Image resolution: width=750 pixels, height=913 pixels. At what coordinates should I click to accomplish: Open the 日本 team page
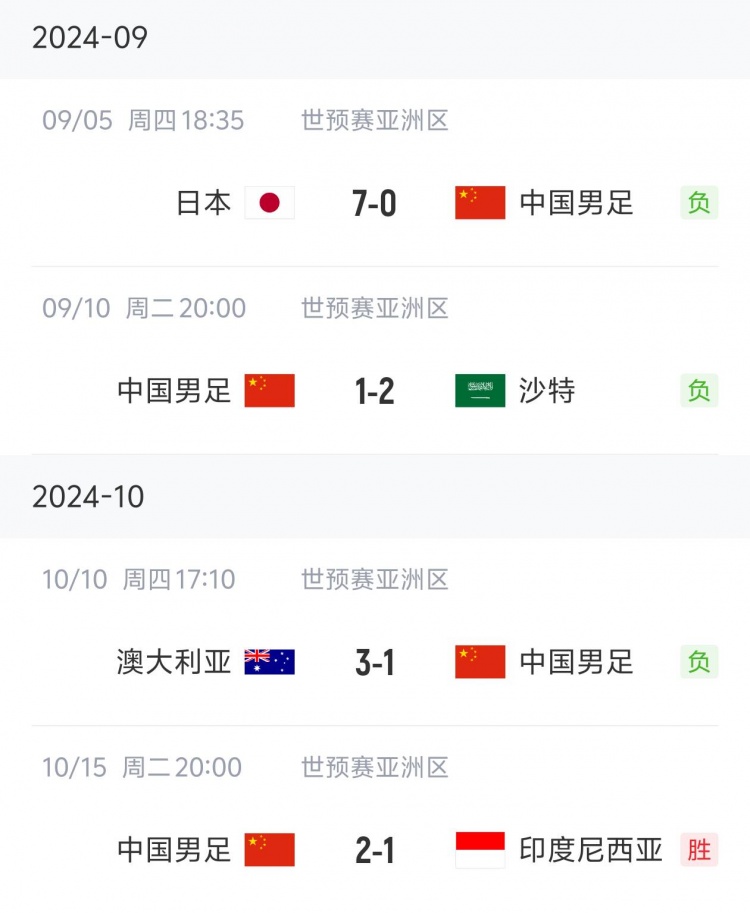coord(203,202)
